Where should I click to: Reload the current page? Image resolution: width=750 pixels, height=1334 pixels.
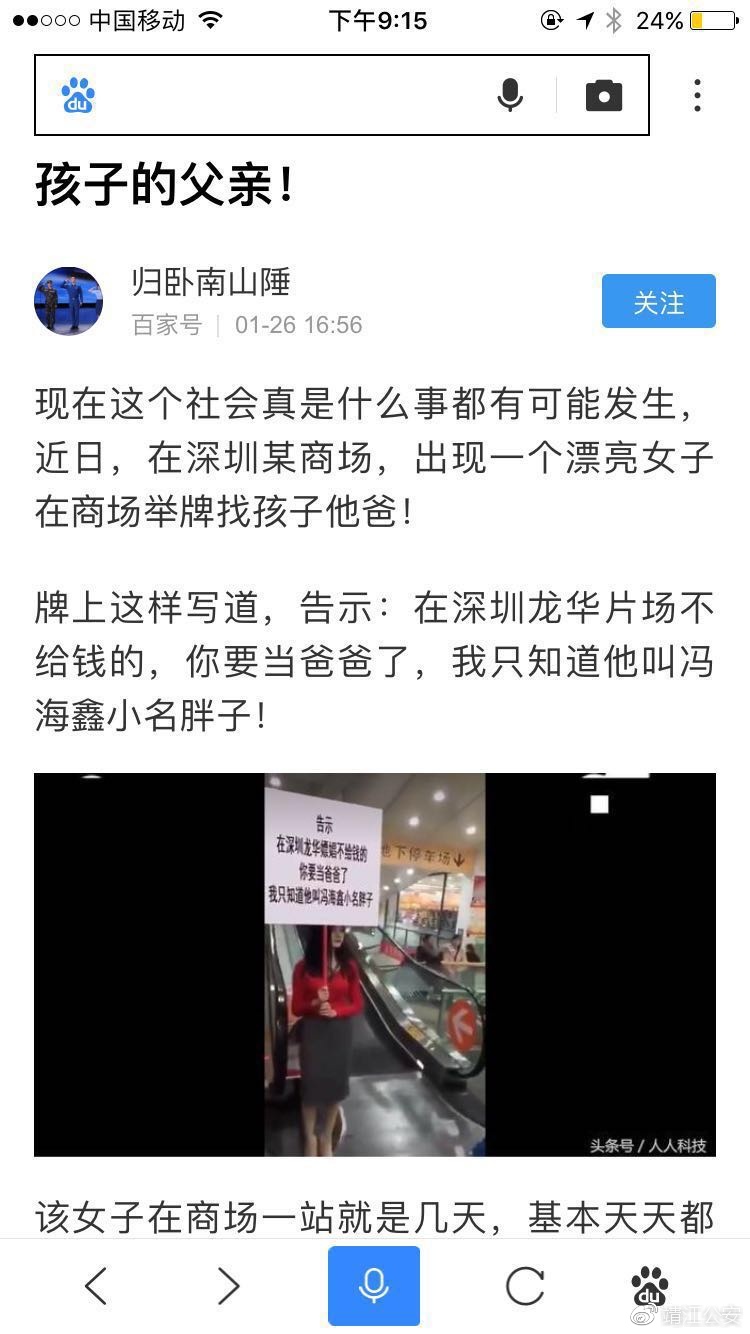click(525, 1286)
